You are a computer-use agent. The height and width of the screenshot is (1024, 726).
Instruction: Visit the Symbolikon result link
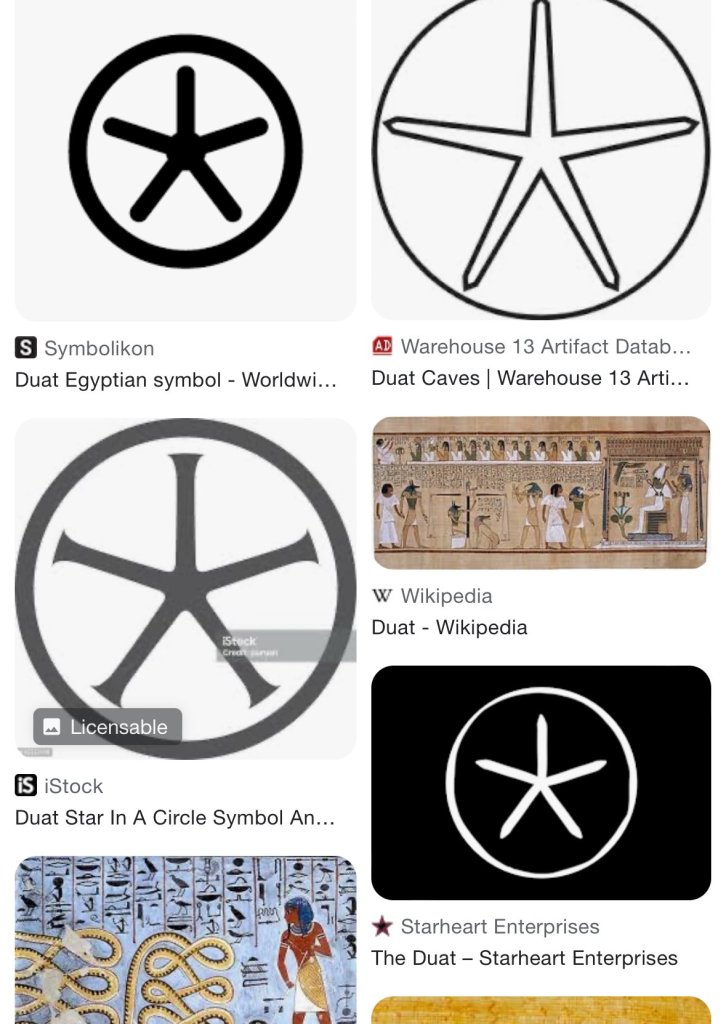pos(175,380)
